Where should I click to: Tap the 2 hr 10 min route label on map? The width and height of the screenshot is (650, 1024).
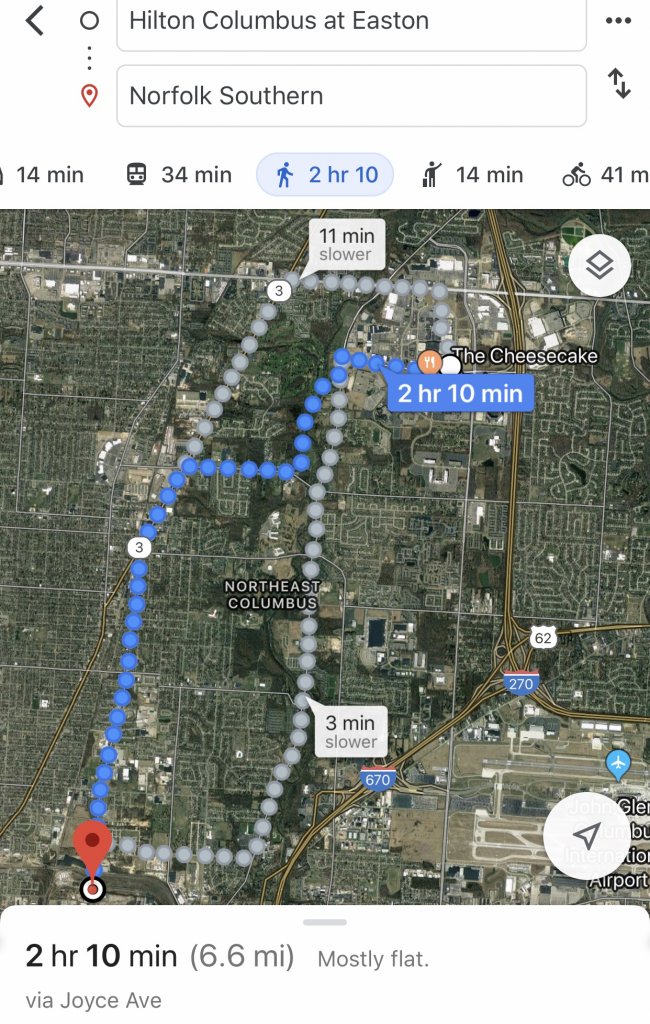[x=460, y=393]
